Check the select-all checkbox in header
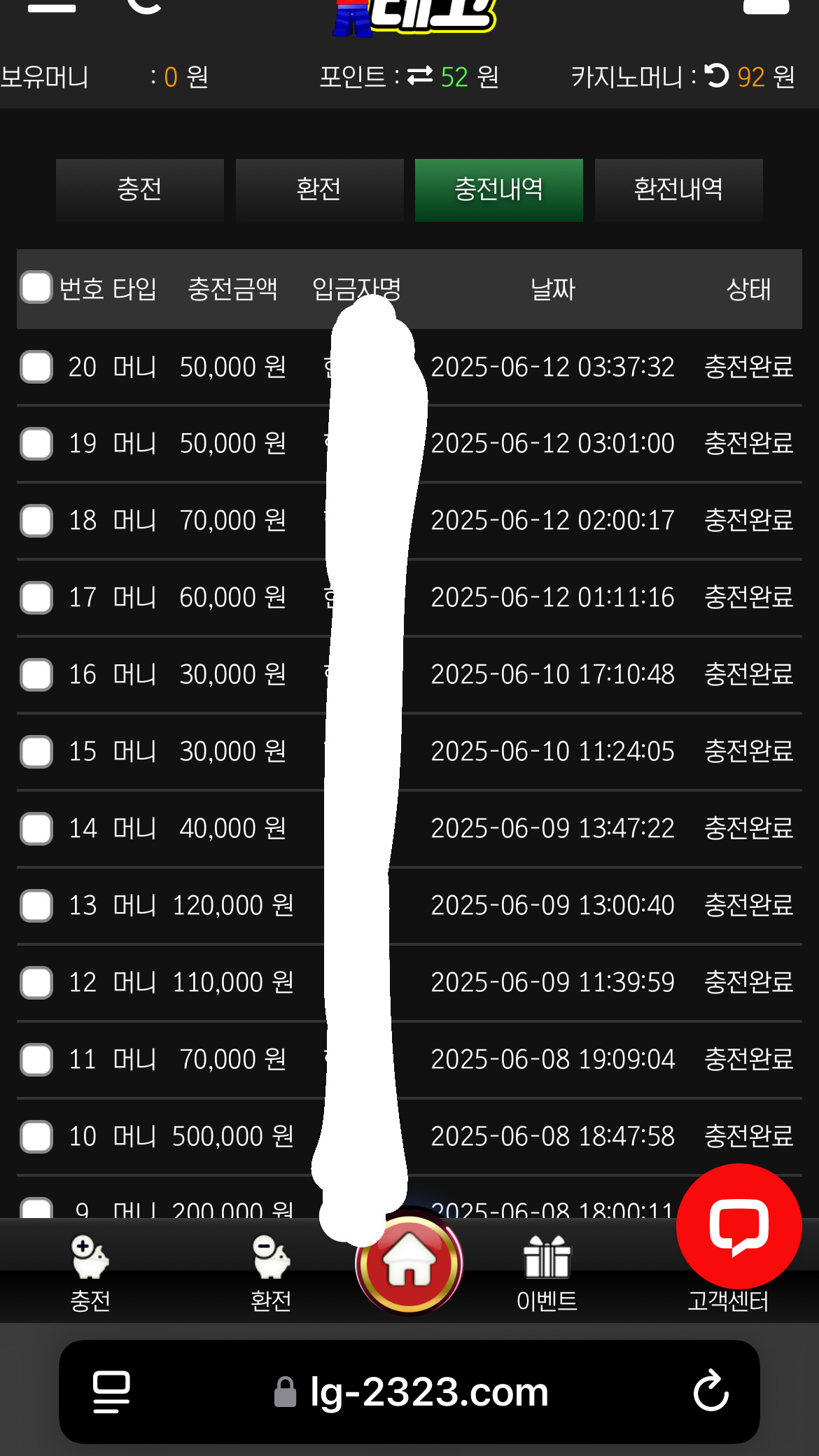Screen dimensions: 819x1456 [36, 288]
